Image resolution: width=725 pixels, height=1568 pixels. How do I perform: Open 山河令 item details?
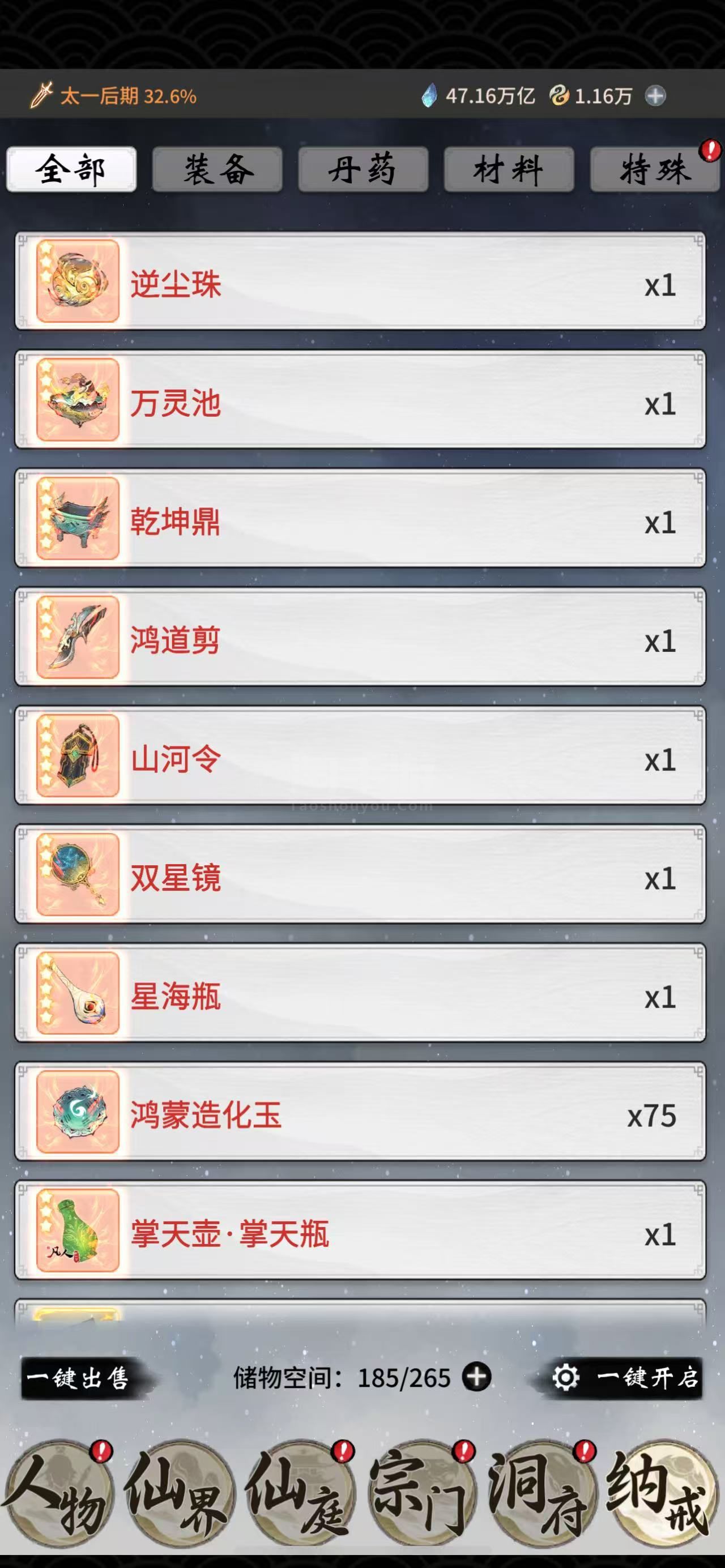[360, 756]
